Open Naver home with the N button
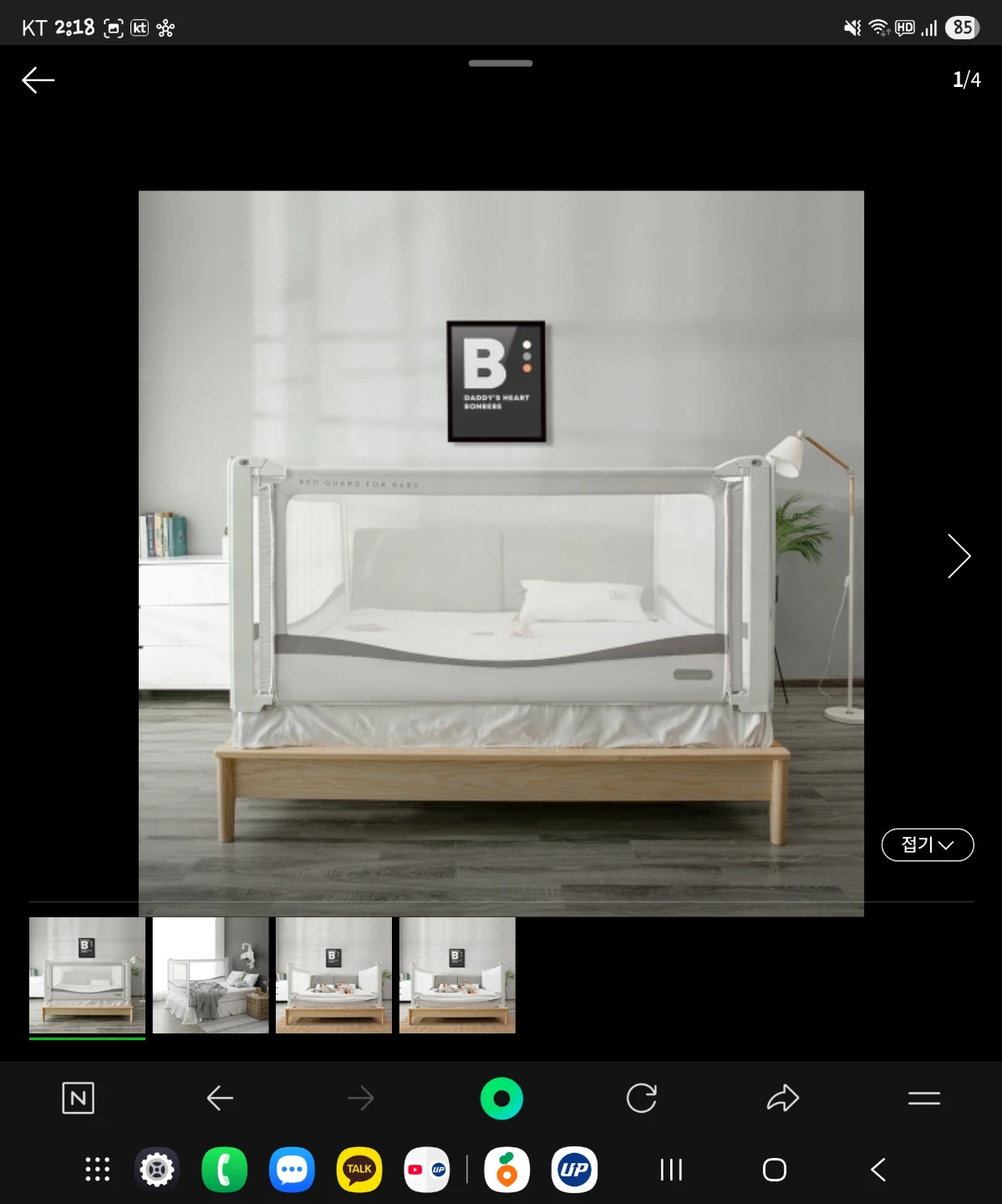 [x=79, y=1098]
